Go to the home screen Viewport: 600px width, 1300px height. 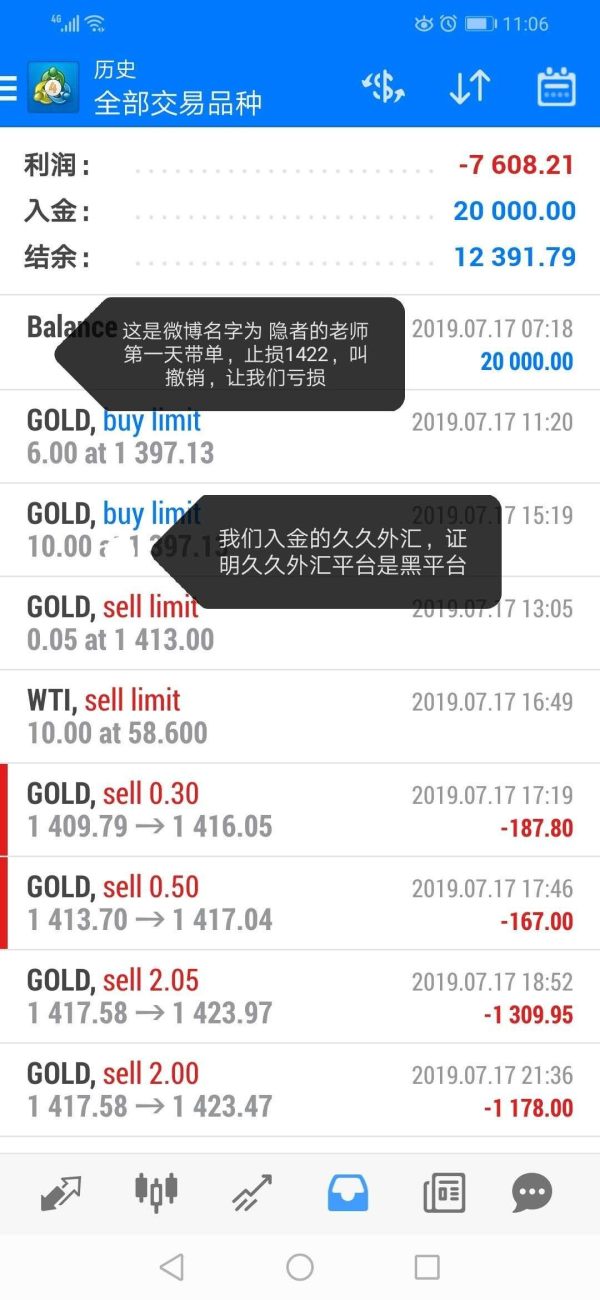[300, 1268]
